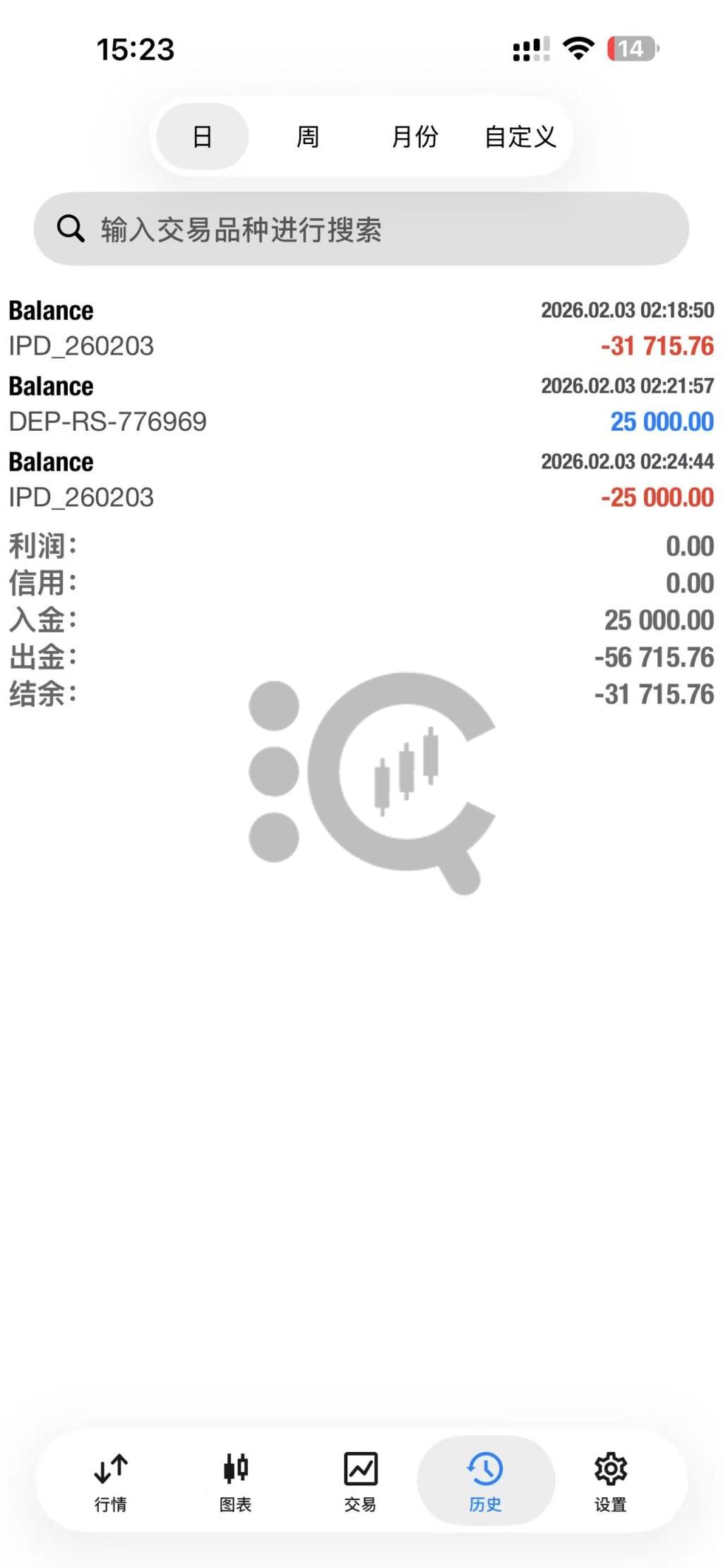Tap the trading symbol search field
The image size is (723, 1568).
click(361, 229)
